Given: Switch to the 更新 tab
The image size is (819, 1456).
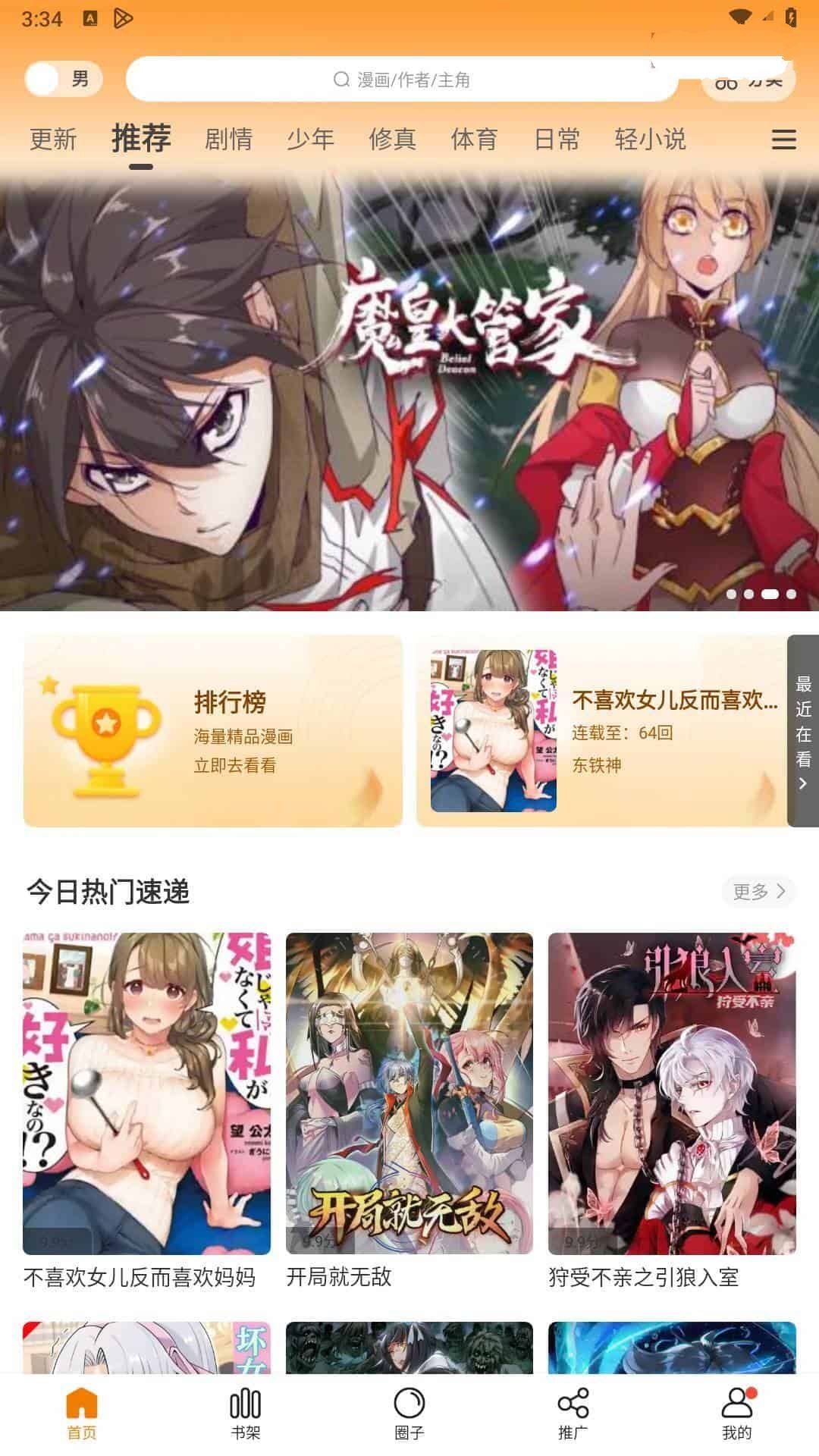Looking at the screenshot, I should 53,140.
